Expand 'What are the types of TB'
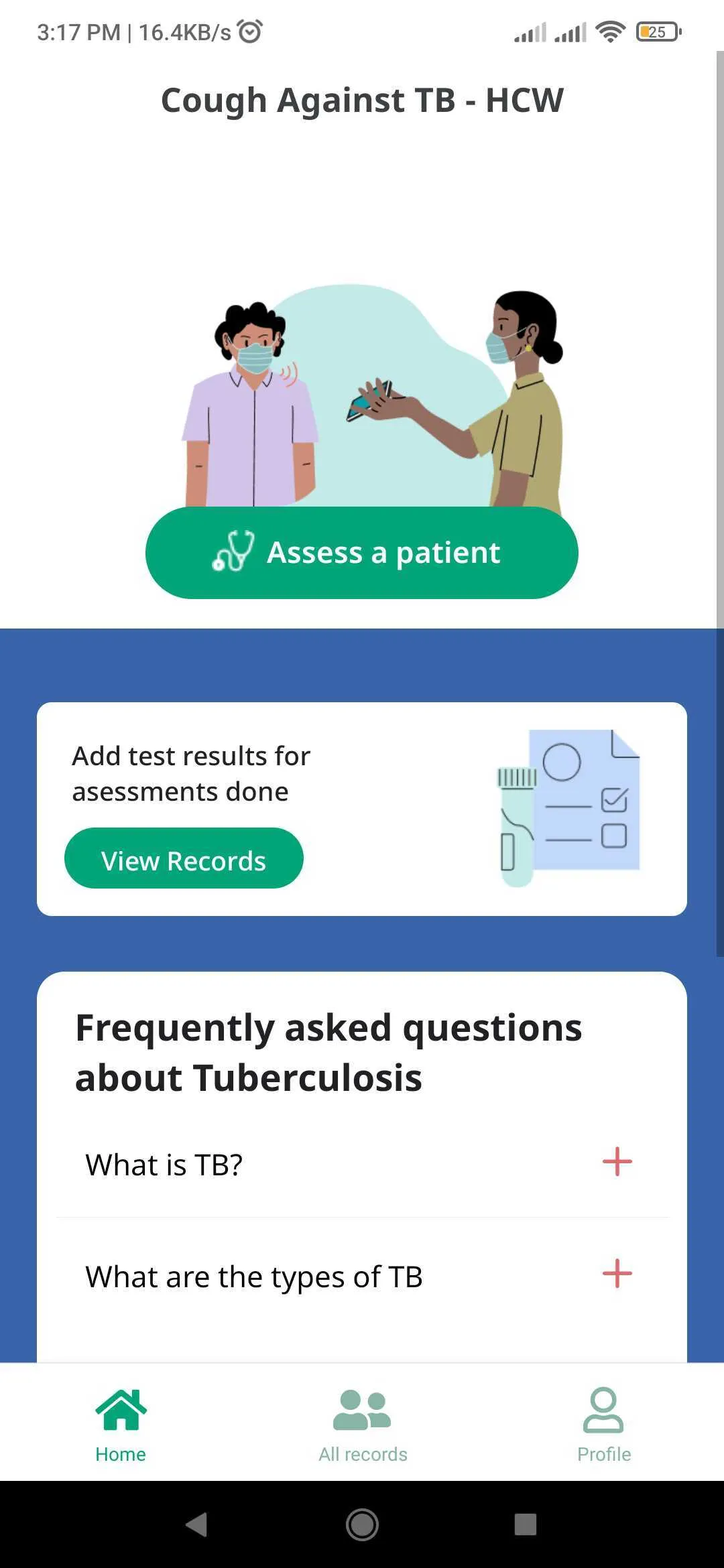The width and height of the screenshot is (724, 1568). coord(617,1274)
